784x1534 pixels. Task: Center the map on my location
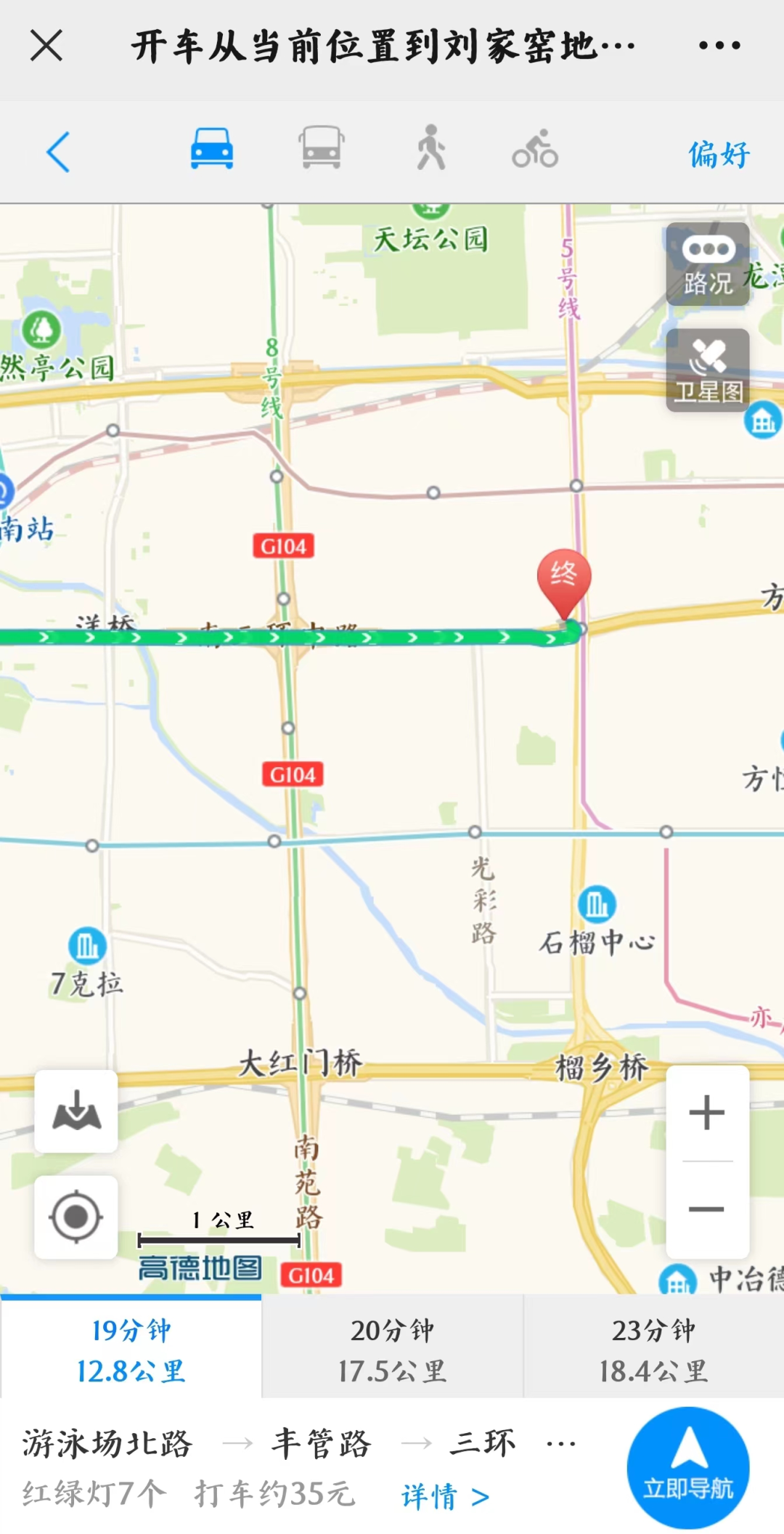point(76,1217)
